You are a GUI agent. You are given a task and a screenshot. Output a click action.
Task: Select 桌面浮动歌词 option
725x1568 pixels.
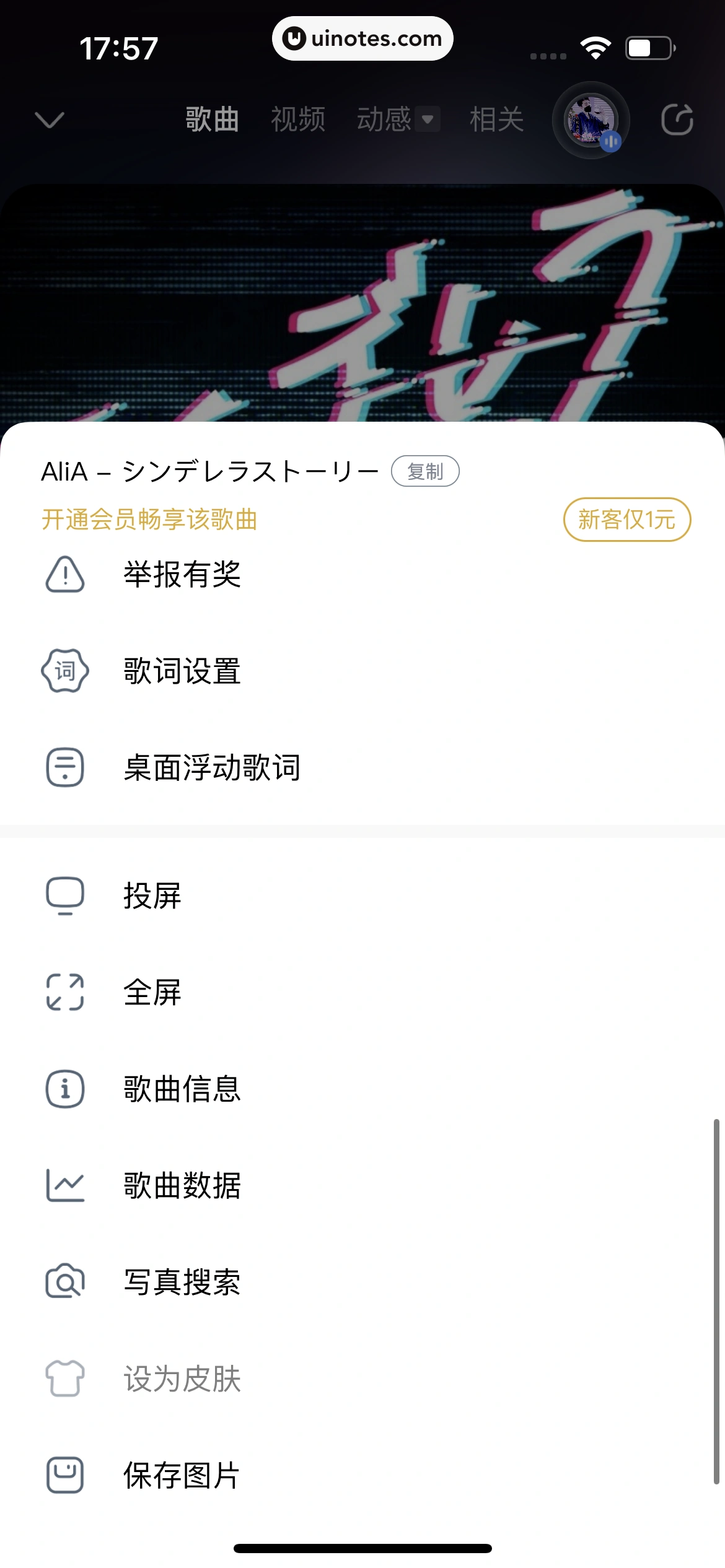tap(212, 767)
